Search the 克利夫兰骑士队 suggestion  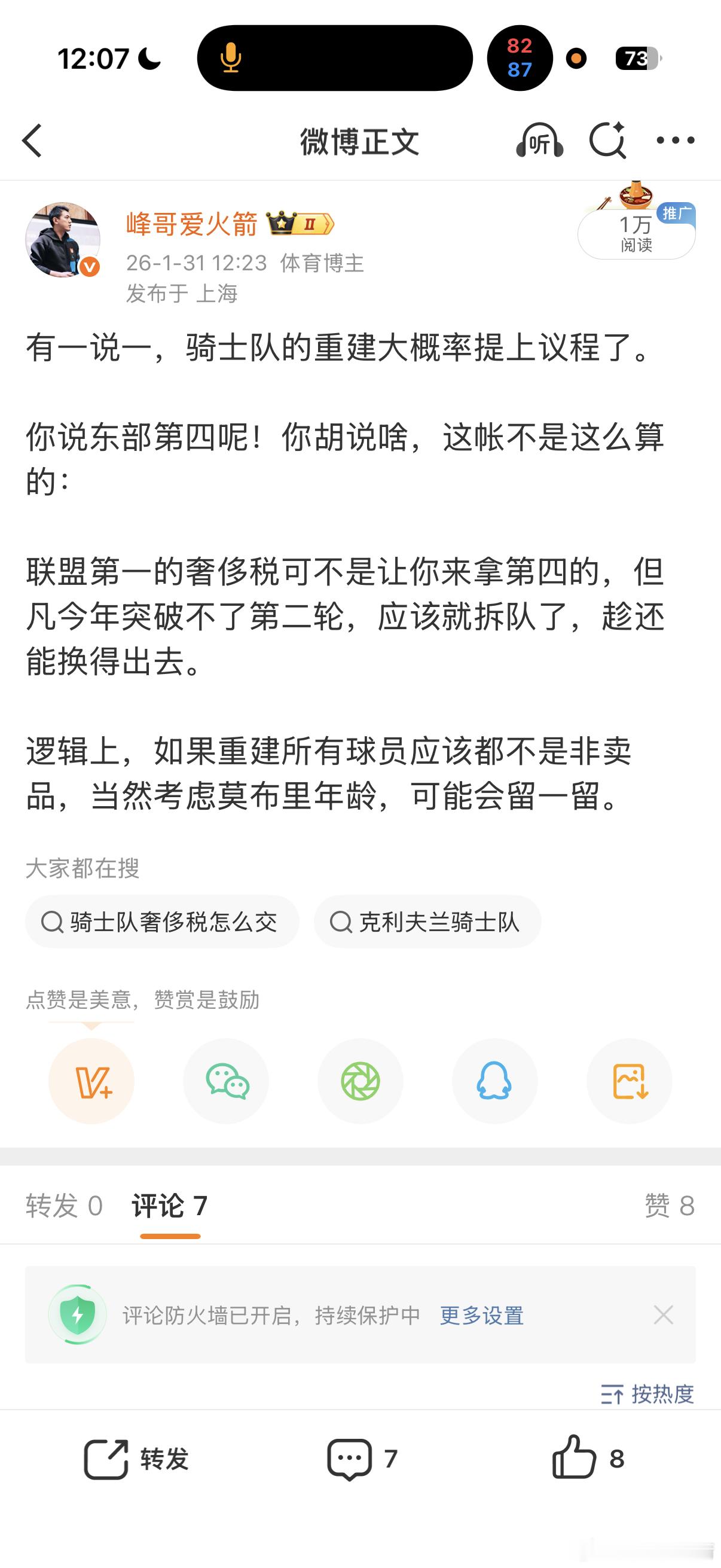427,922
